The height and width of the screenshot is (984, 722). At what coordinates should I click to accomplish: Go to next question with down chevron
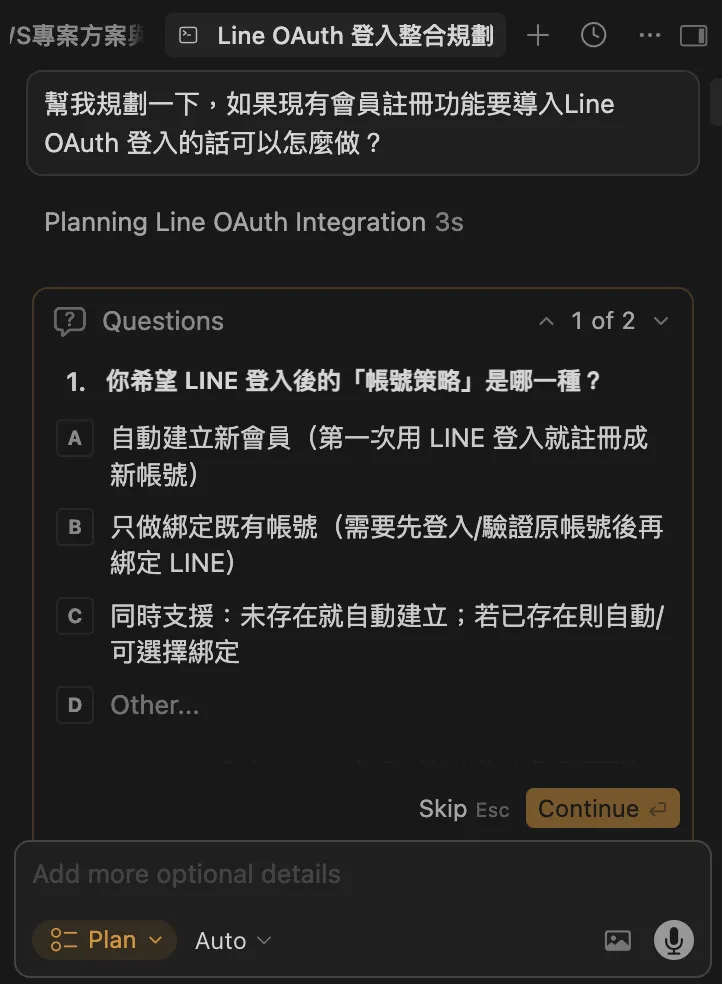(x=660, y=321)
